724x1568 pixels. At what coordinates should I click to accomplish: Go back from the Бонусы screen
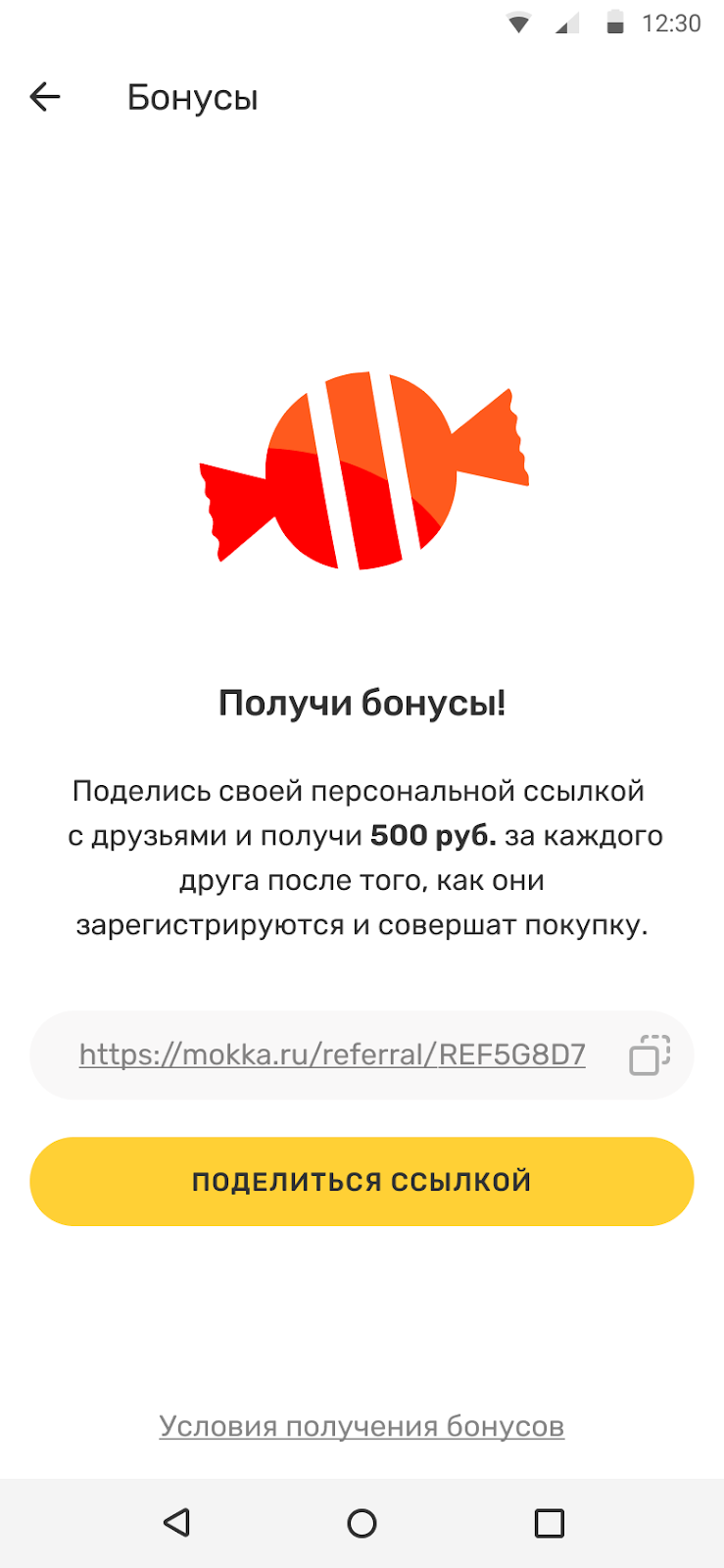[45, 97]
